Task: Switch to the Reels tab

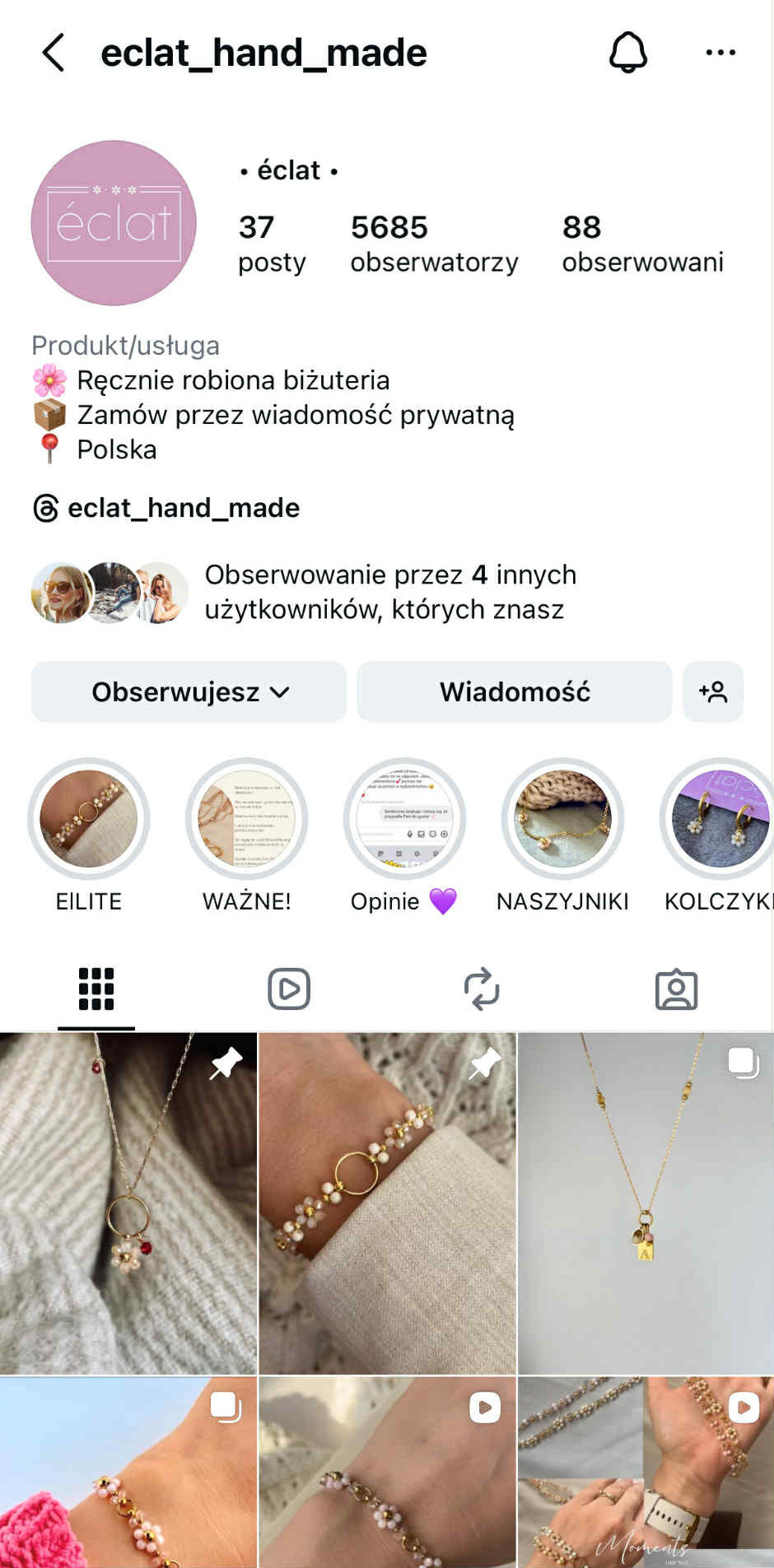Action: point(289,989)
